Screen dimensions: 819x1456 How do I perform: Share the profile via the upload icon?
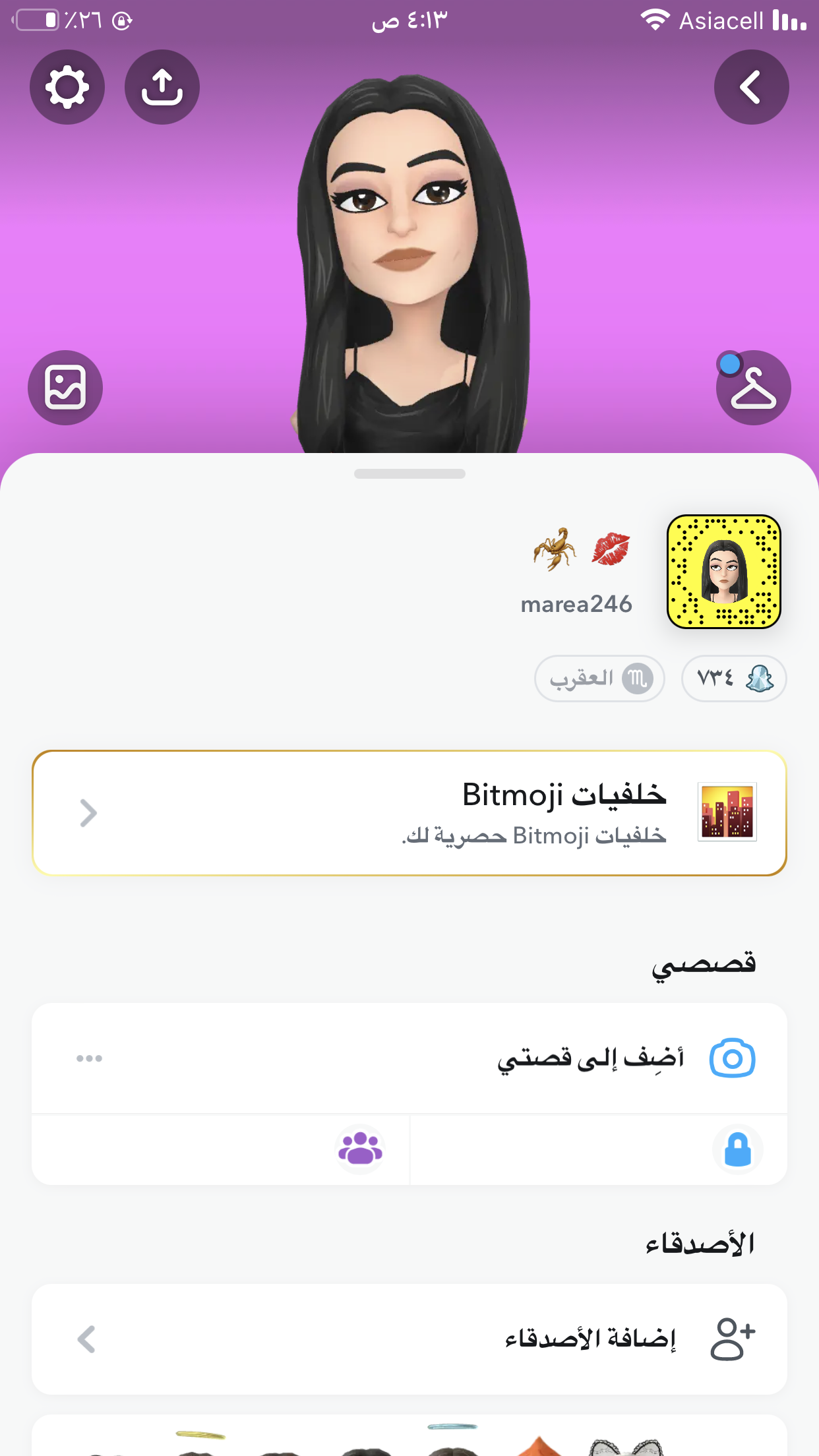click(x=162, y=87)
